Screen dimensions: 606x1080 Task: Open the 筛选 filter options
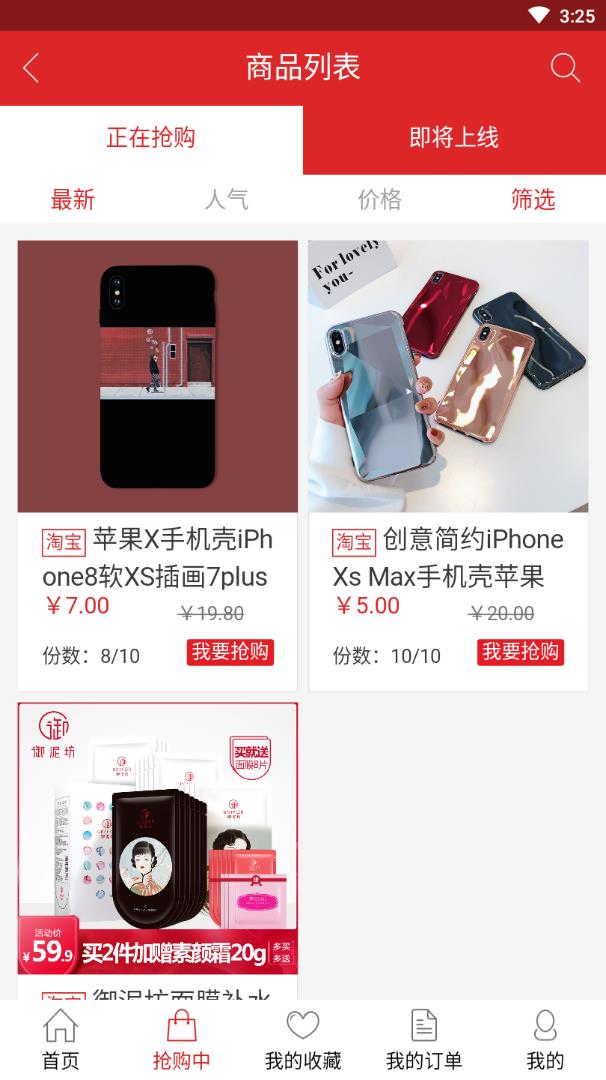click(x=533, y=199)
